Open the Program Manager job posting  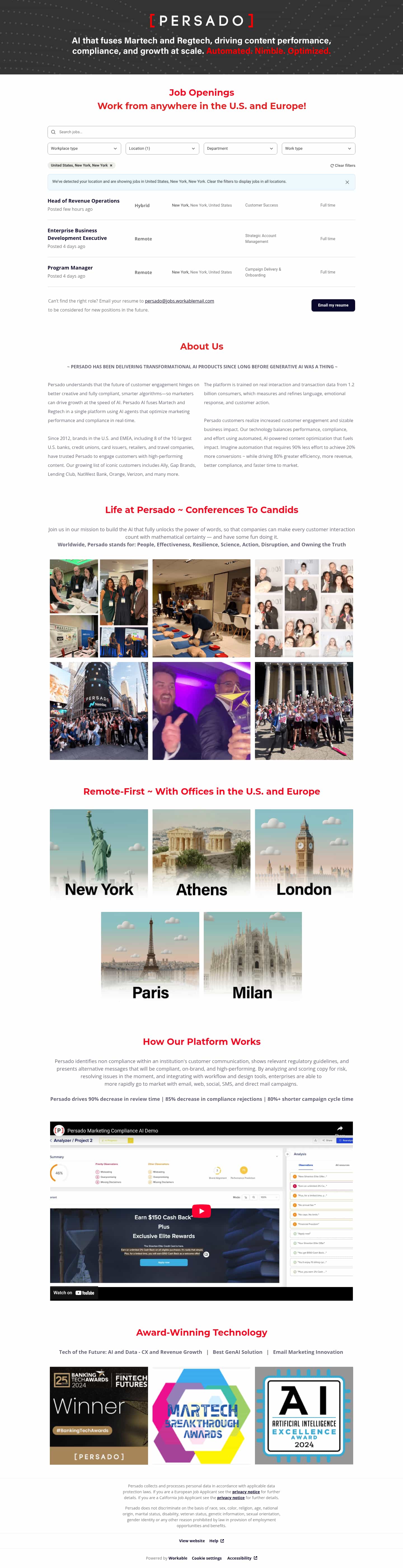70,268
